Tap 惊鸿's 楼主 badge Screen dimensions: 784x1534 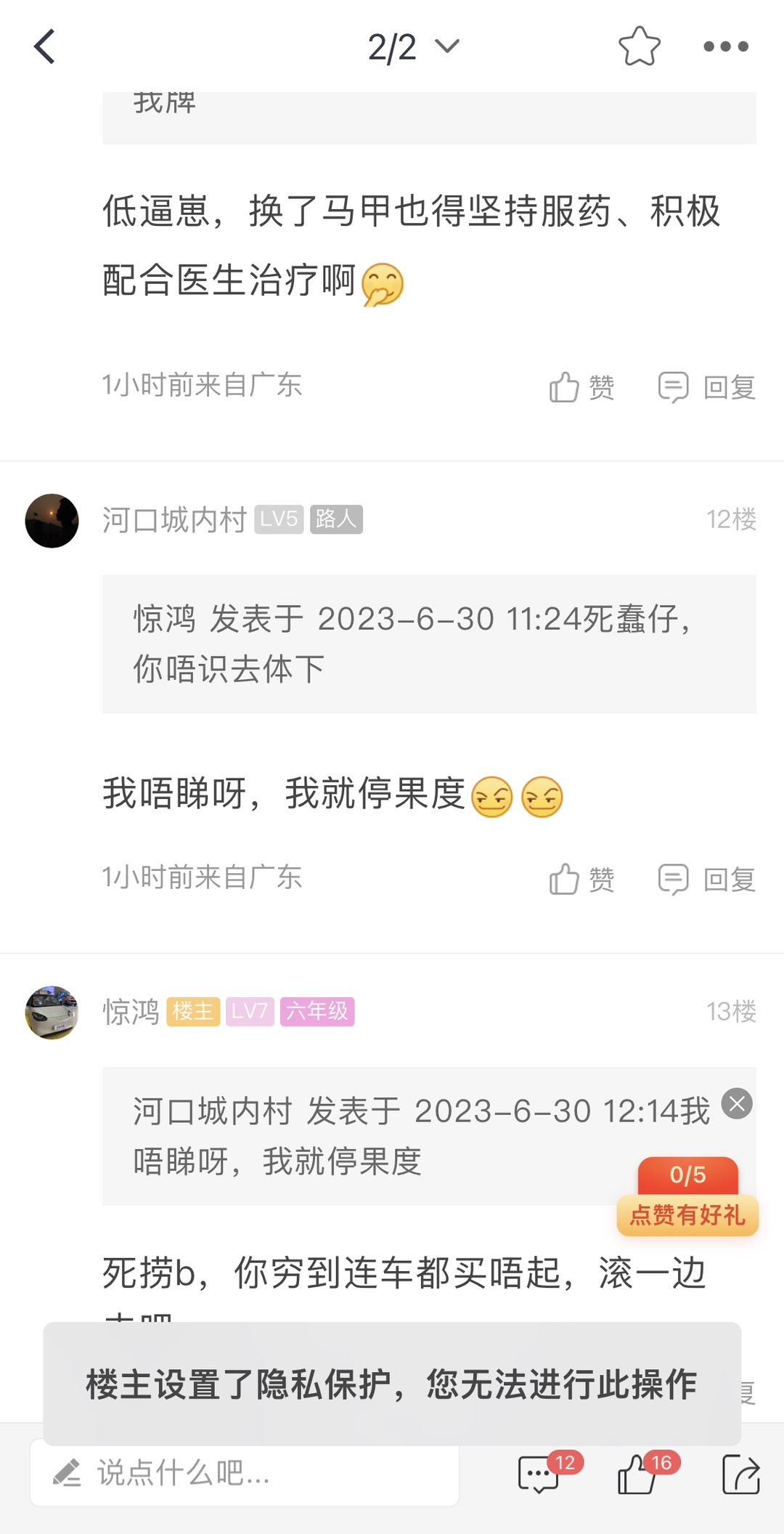pos(193,1011)
